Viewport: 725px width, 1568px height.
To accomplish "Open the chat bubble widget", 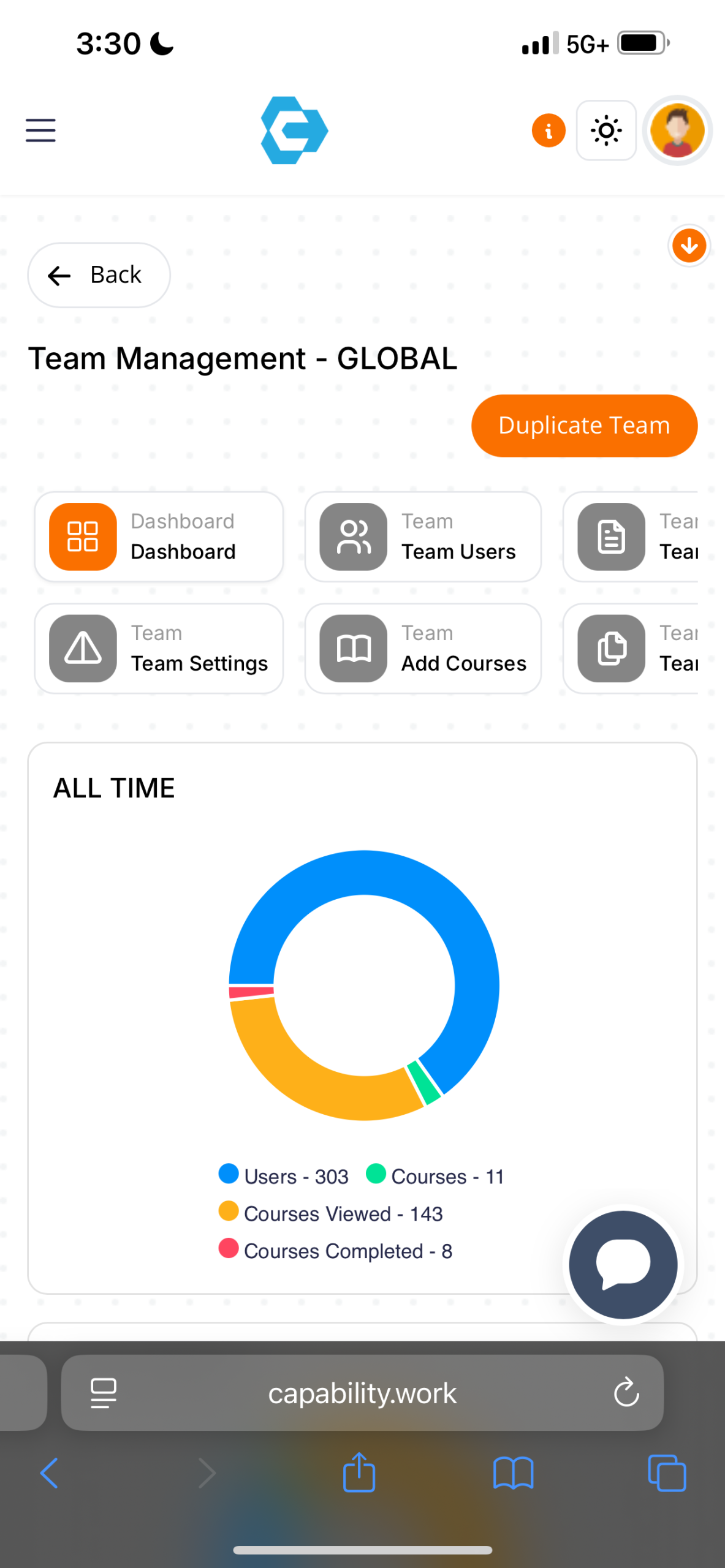I will point(623,1264).
